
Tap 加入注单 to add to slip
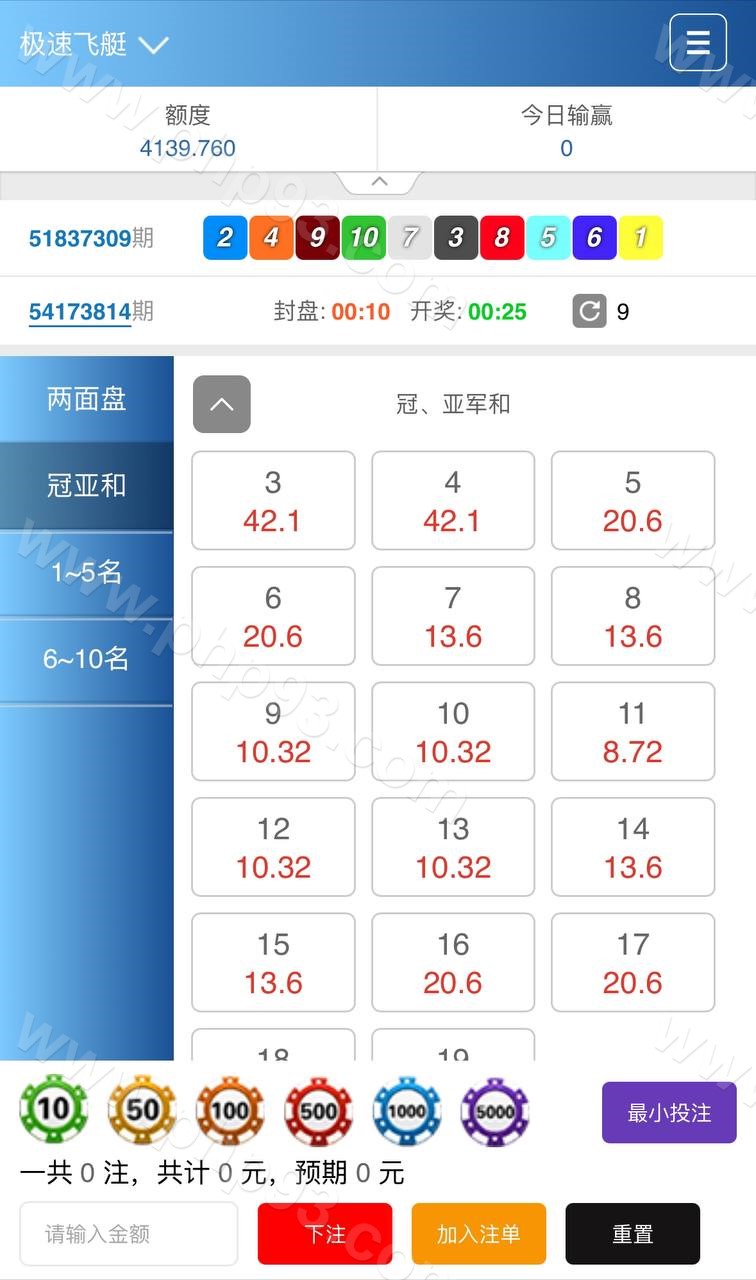(x=478, y=1233)
